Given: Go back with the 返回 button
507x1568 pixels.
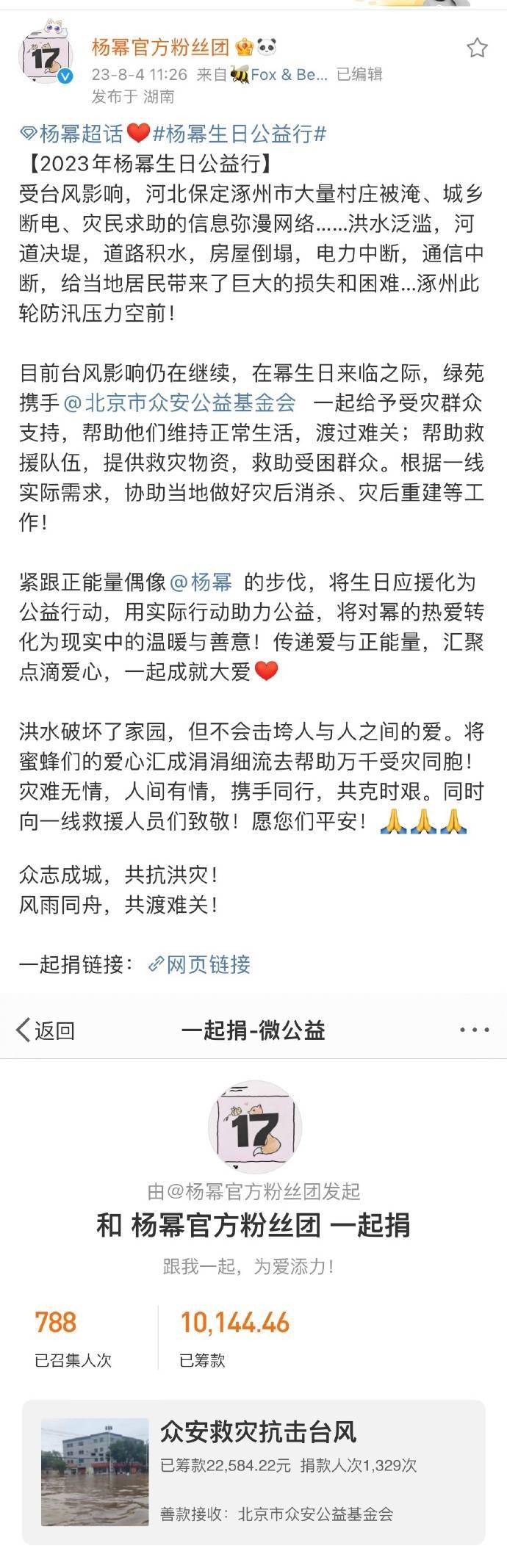Looking at the screenshot, I should coord(46,1030).
